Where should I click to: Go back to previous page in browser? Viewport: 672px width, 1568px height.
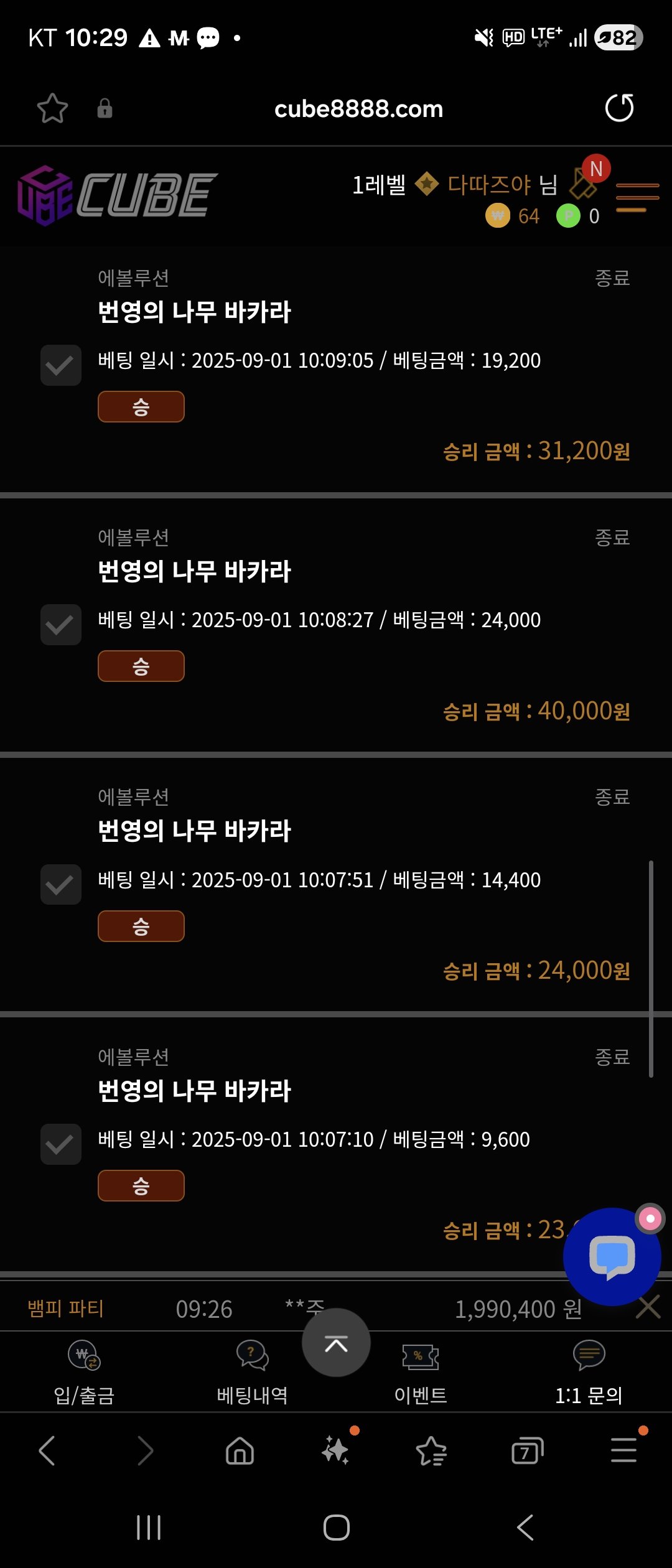(x=47, y=1452)
